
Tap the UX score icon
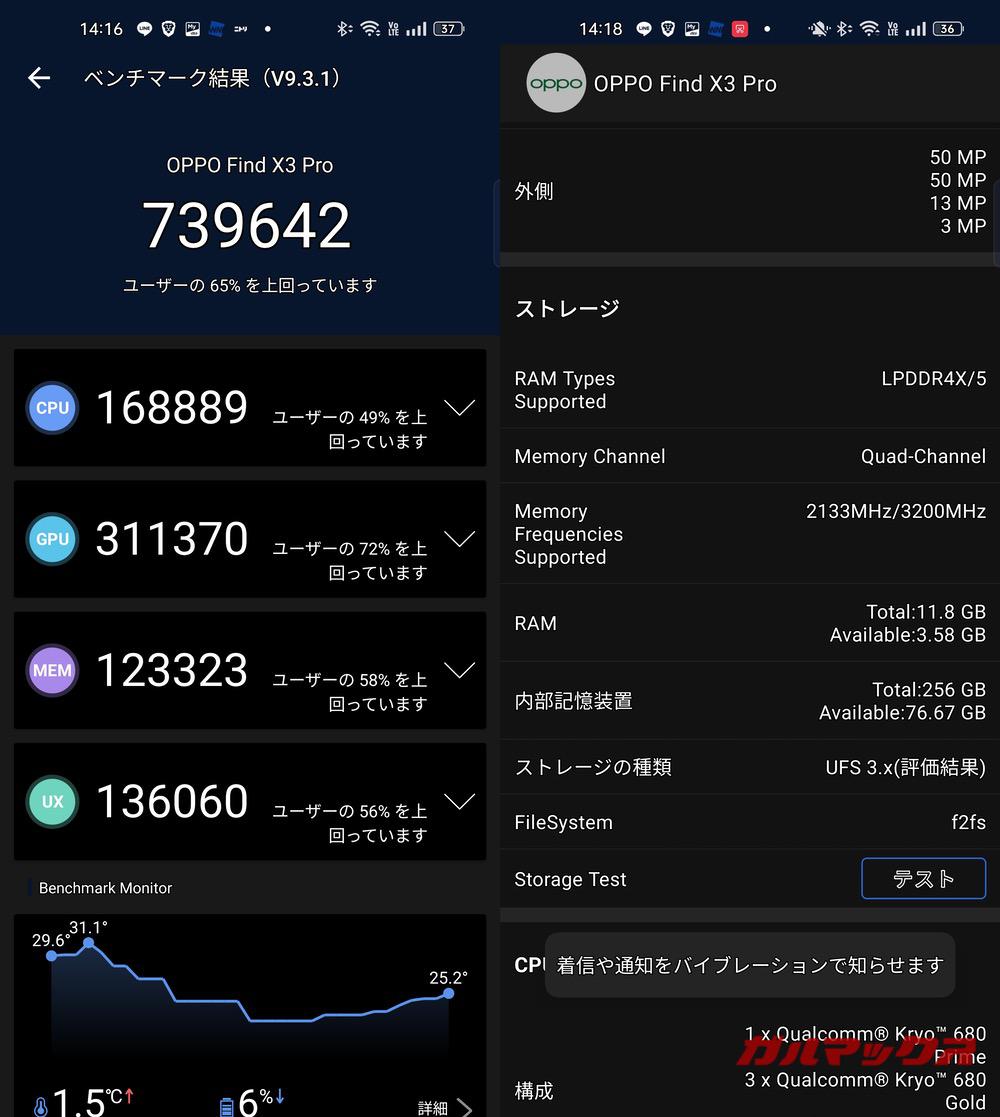point(52,801)
